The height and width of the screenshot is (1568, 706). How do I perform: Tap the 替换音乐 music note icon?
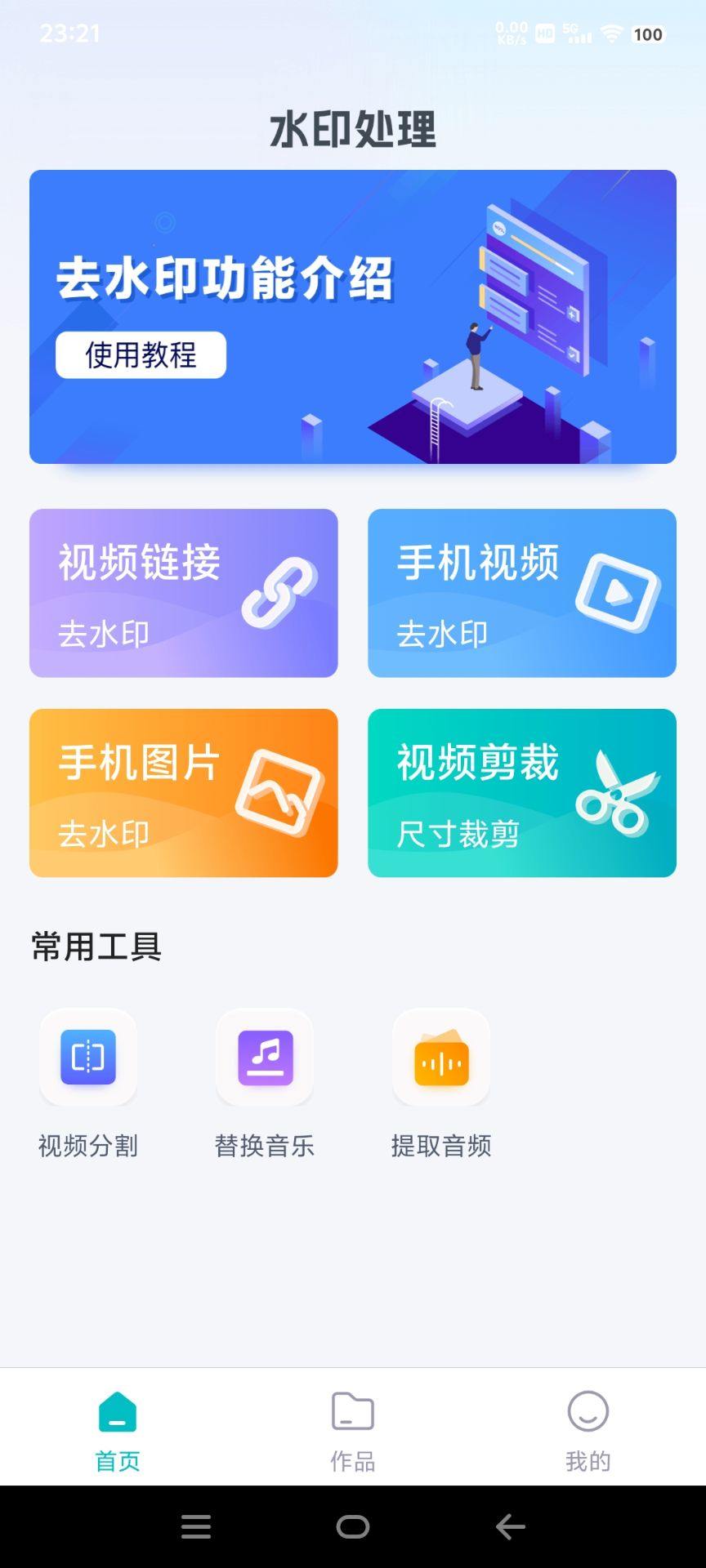coord(265,1056)
